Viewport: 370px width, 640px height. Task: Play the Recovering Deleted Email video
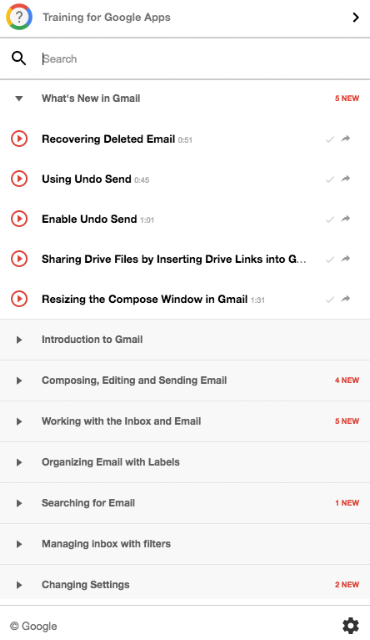tap(19, 139)
